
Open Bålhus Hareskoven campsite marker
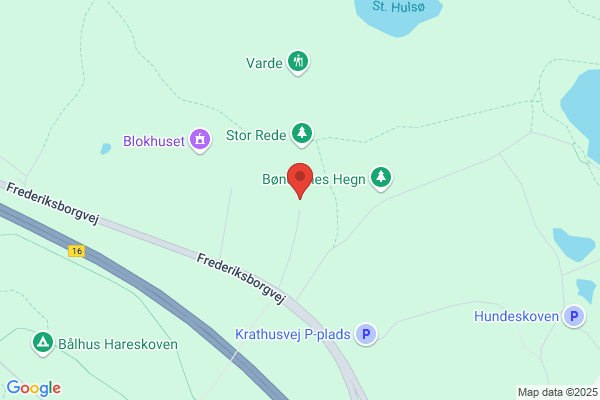(43, 343)
